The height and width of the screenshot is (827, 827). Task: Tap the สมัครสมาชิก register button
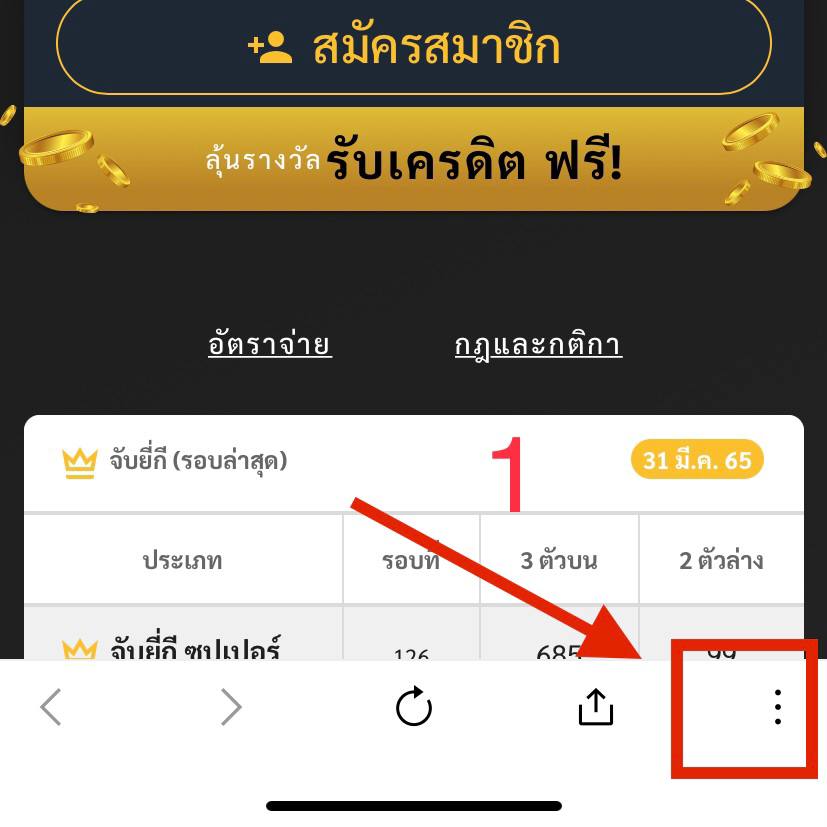(x=413, y=46)
